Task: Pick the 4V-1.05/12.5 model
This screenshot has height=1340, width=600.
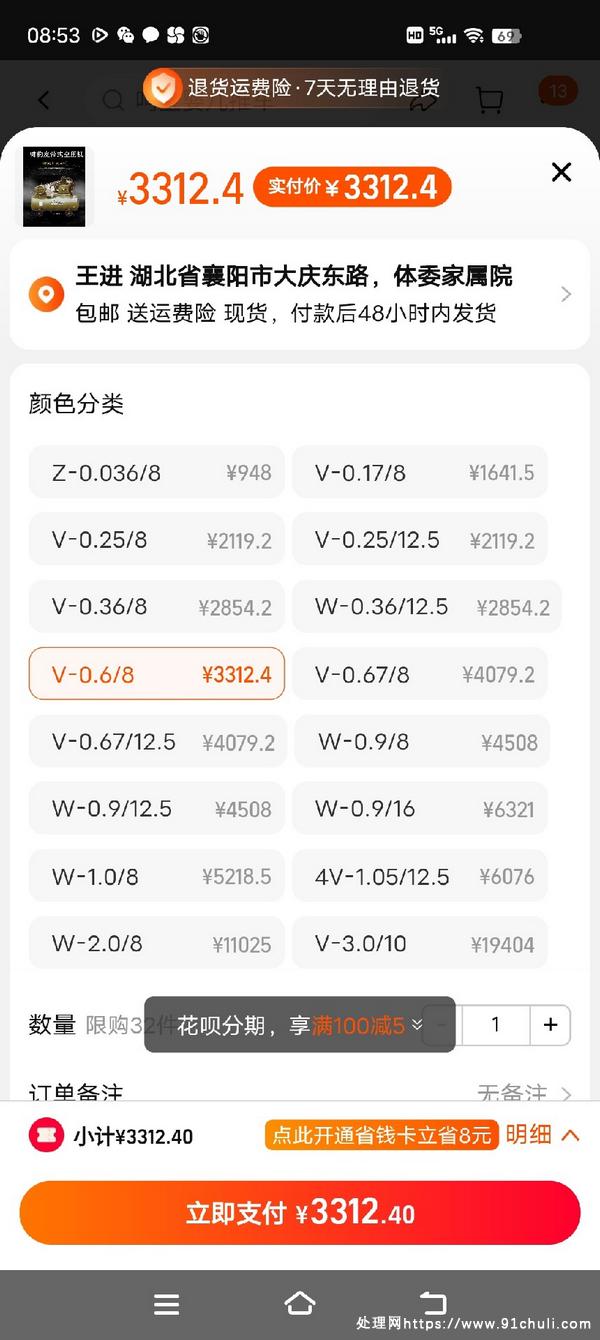Action: pos(420,877)
